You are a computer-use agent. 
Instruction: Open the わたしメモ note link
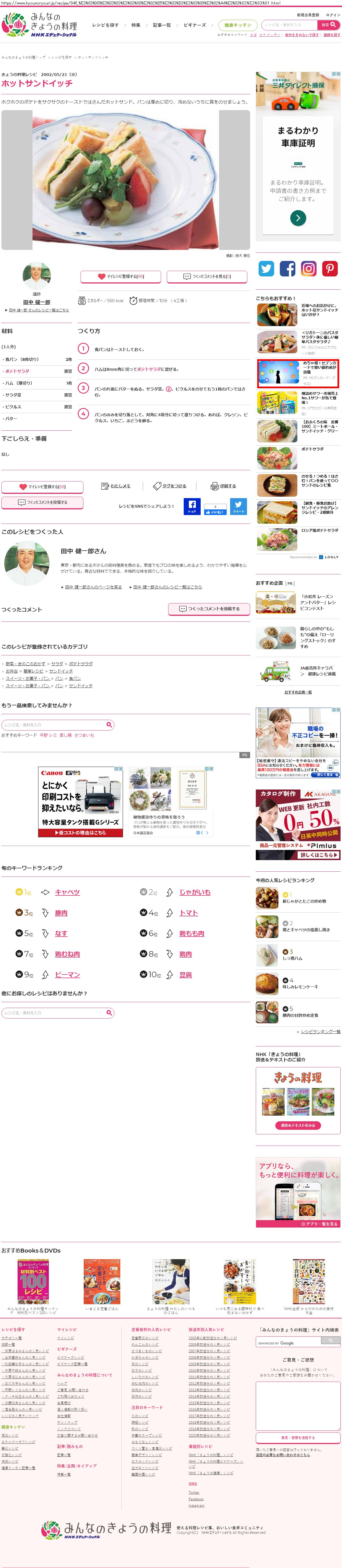(116, 486)
